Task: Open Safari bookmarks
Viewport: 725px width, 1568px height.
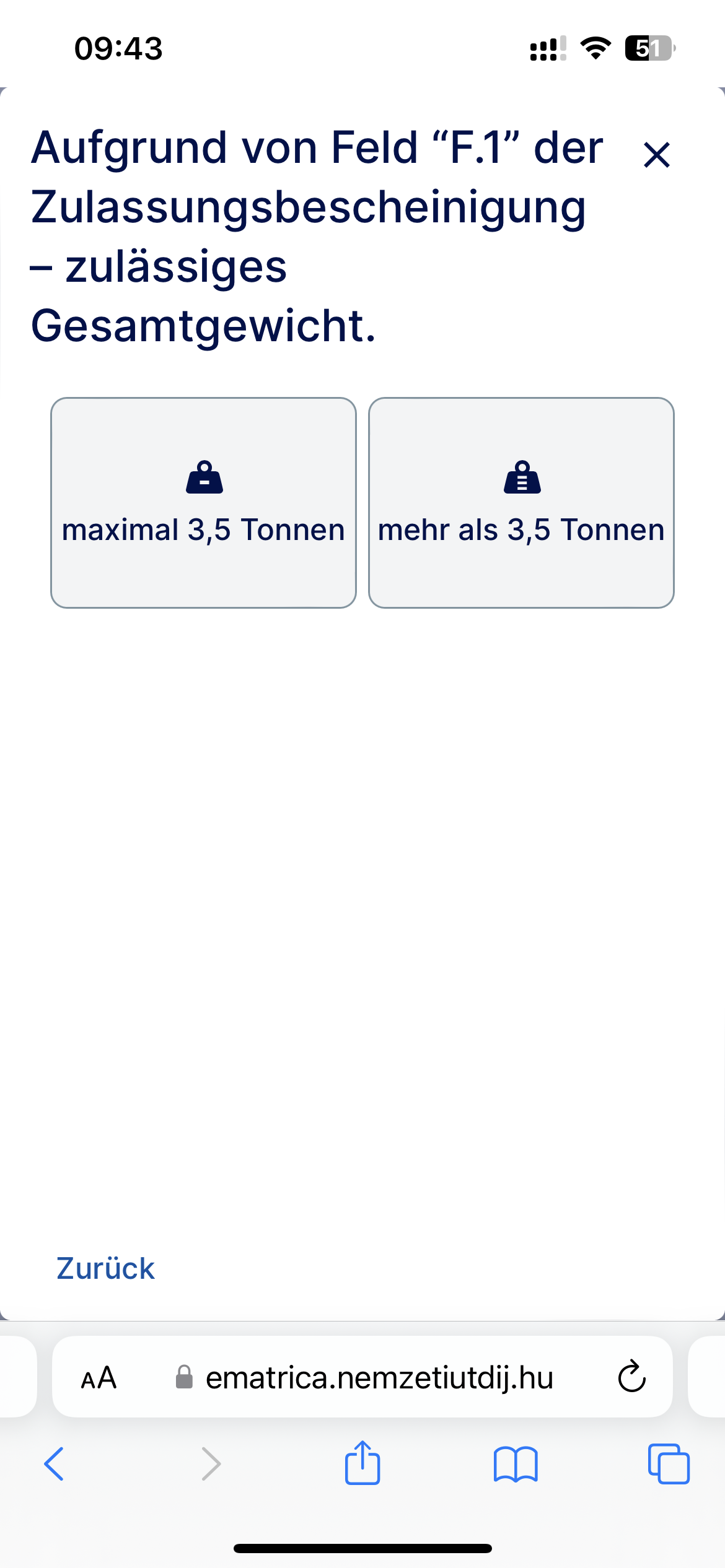Action: pyautogui.click(x=516, y=1464)
